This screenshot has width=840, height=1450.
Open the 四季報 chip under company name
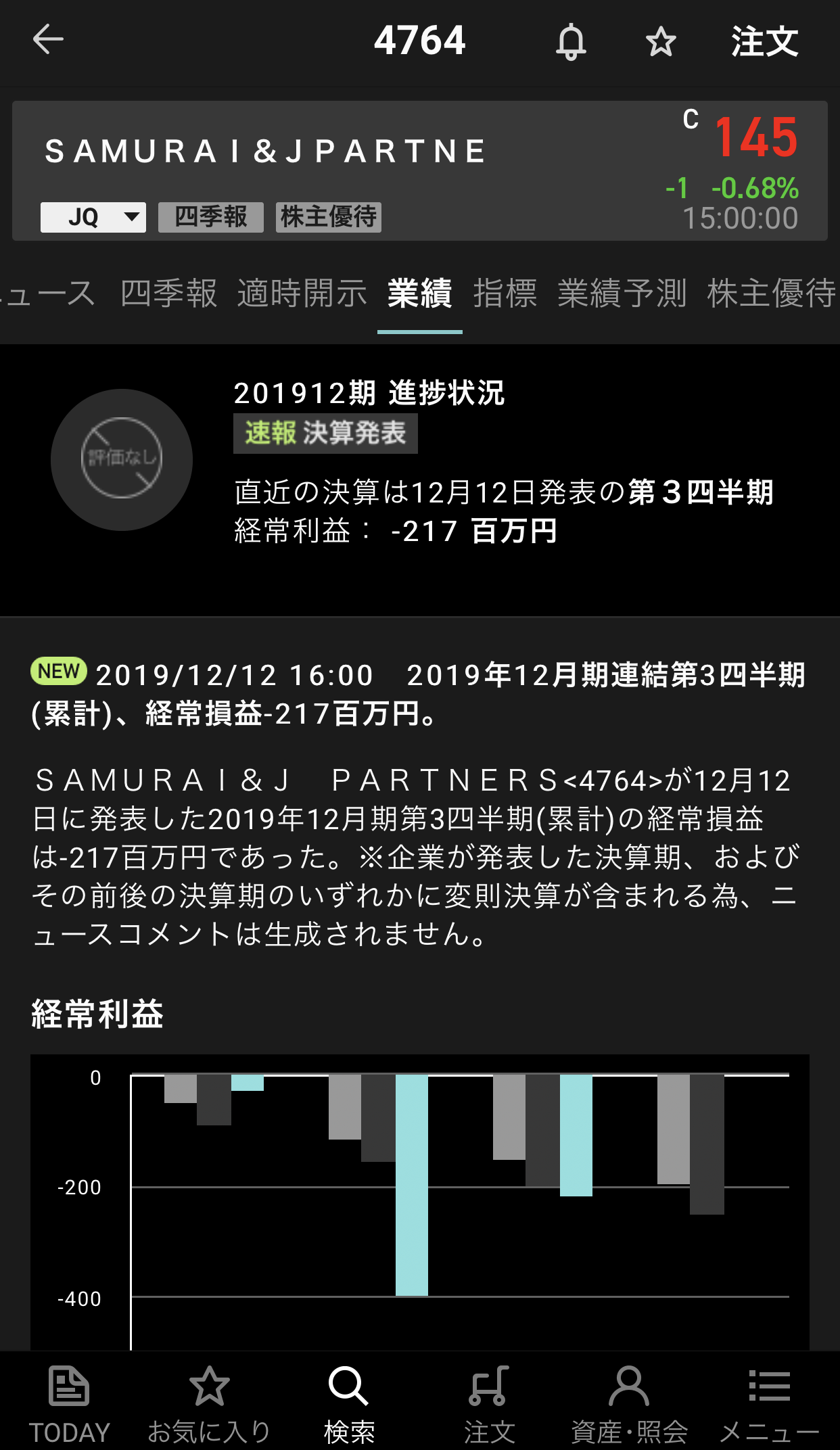coord(210,217)
